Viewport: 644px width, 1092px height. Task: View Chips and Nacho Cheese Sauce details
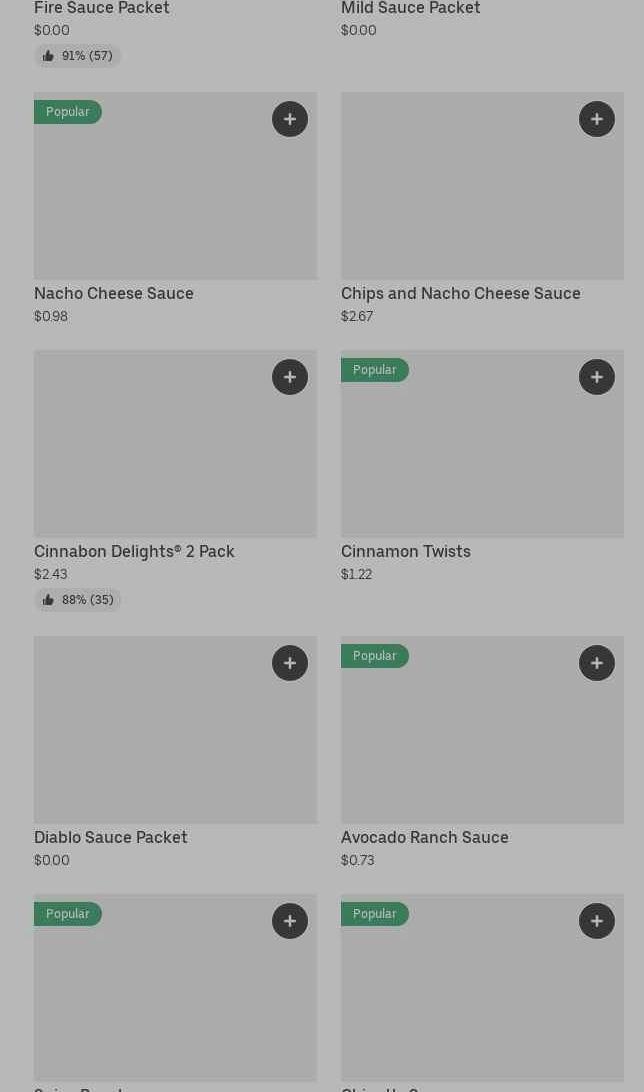460,293
